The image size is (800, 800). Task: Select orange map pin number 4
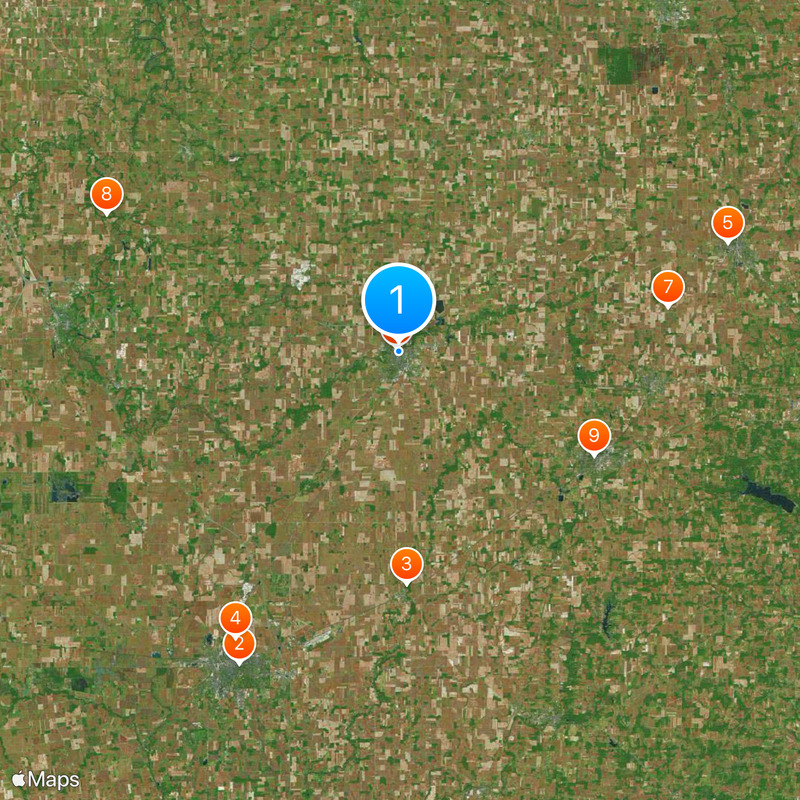(235, 615)
